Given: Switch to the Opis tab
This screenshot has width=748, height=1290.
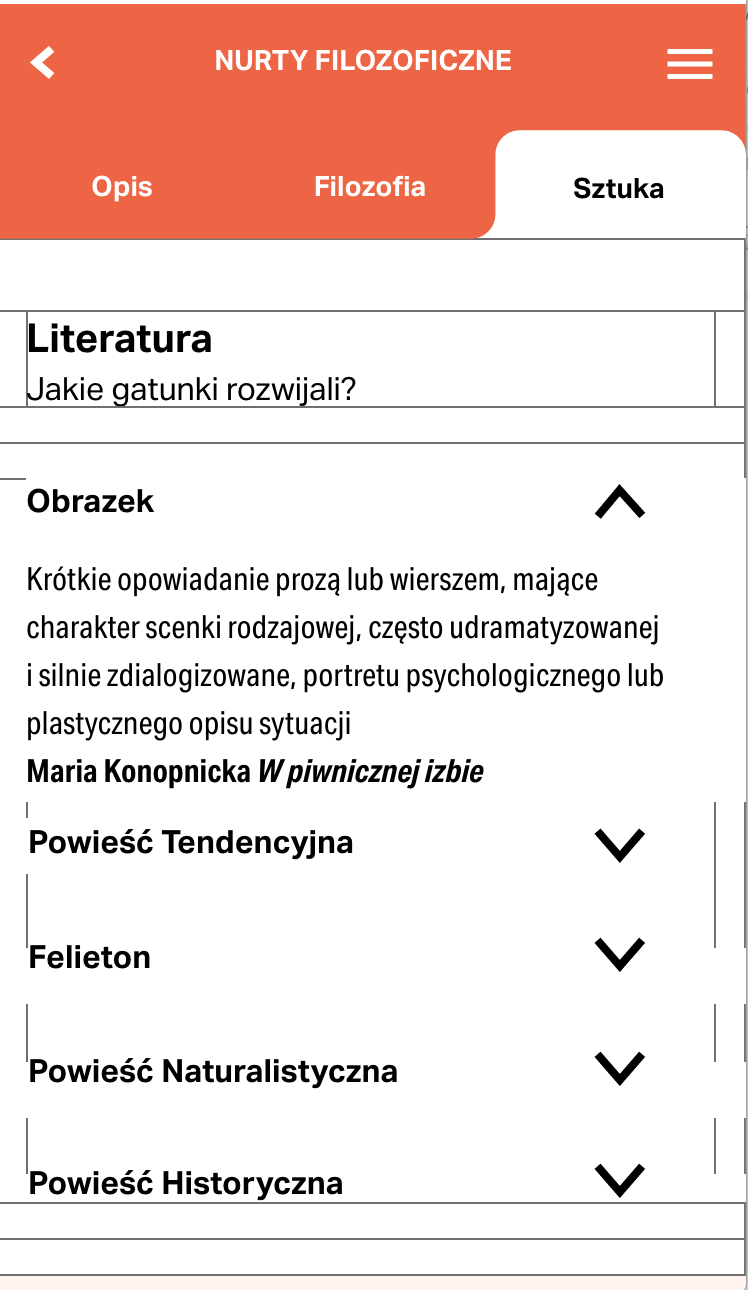Looking at the screenshot, I should click(x=122, y=187).
